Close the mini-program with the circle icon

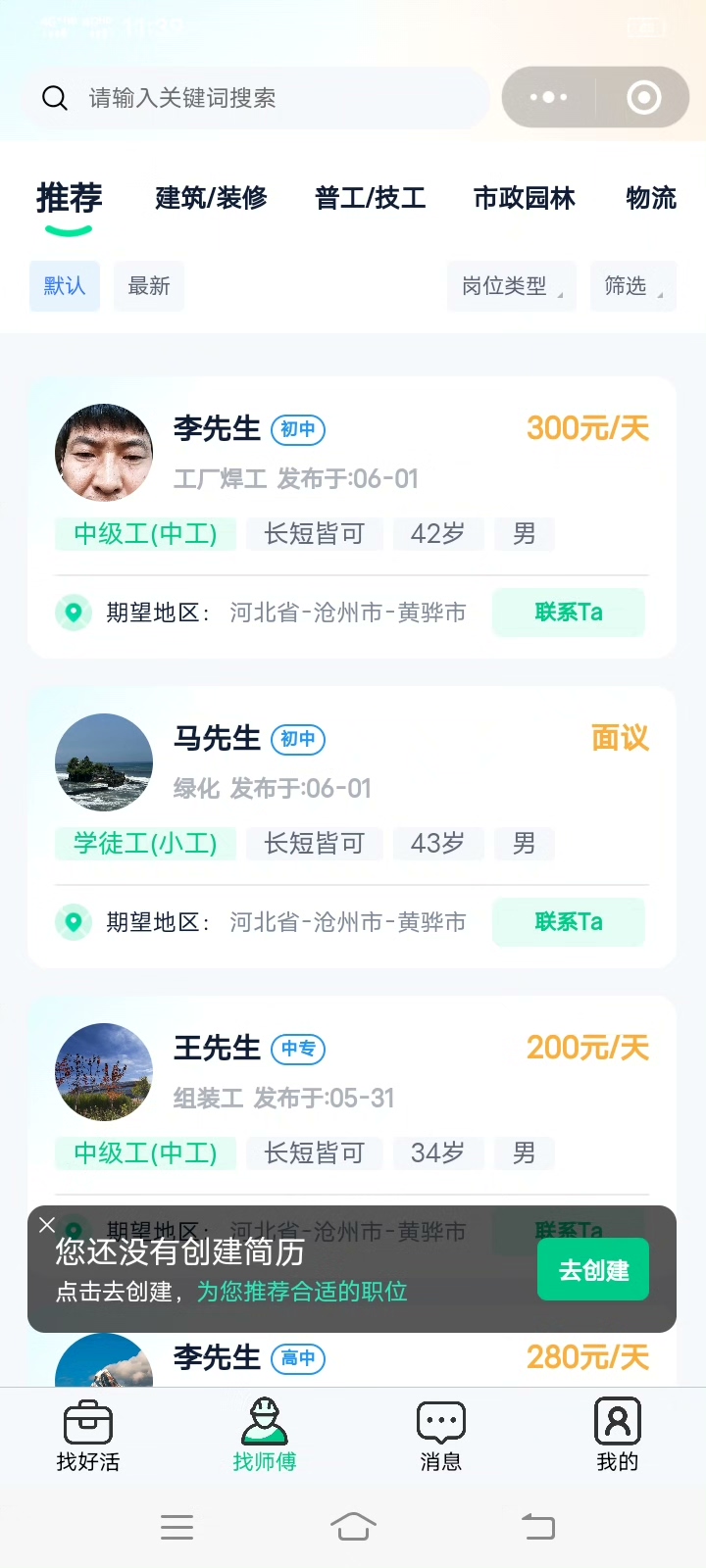(643, 97)
